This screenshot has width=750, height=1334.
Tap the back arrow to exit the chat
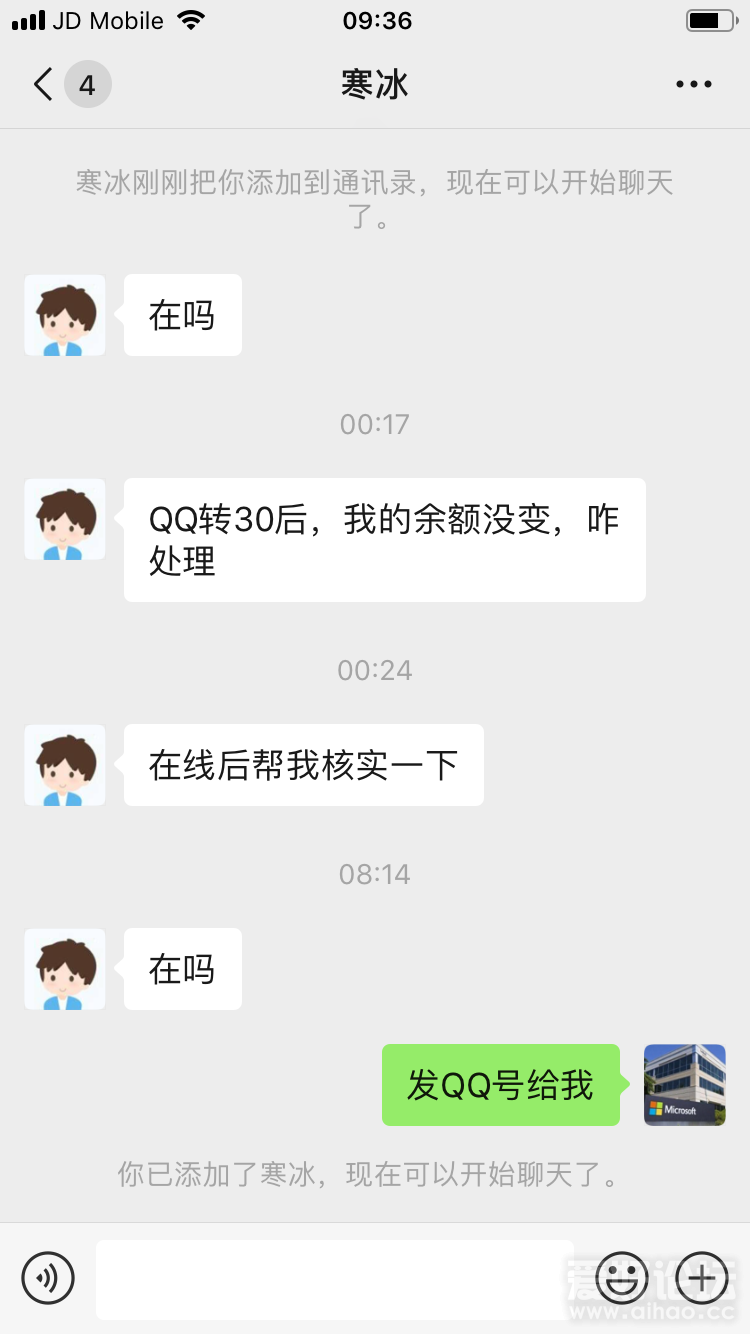pos(41,84)
